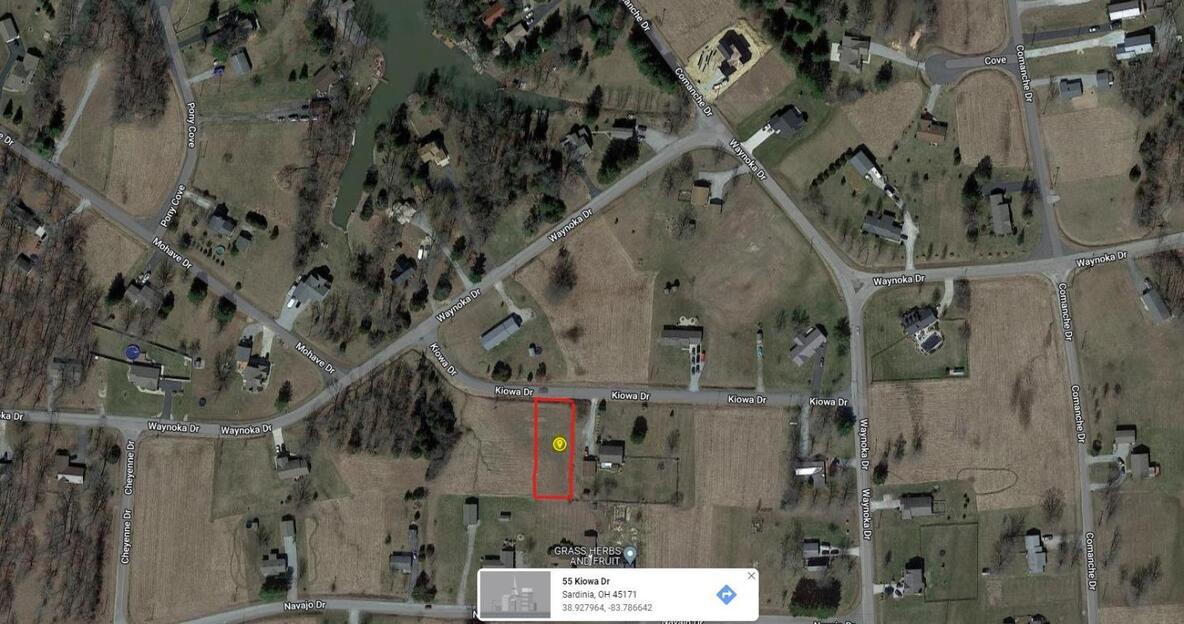The width and height of the screenshot is (1184, 624).
Task: Open the street view thumbnail for 55 Kiowa Dr
Action: pos(515,595)
